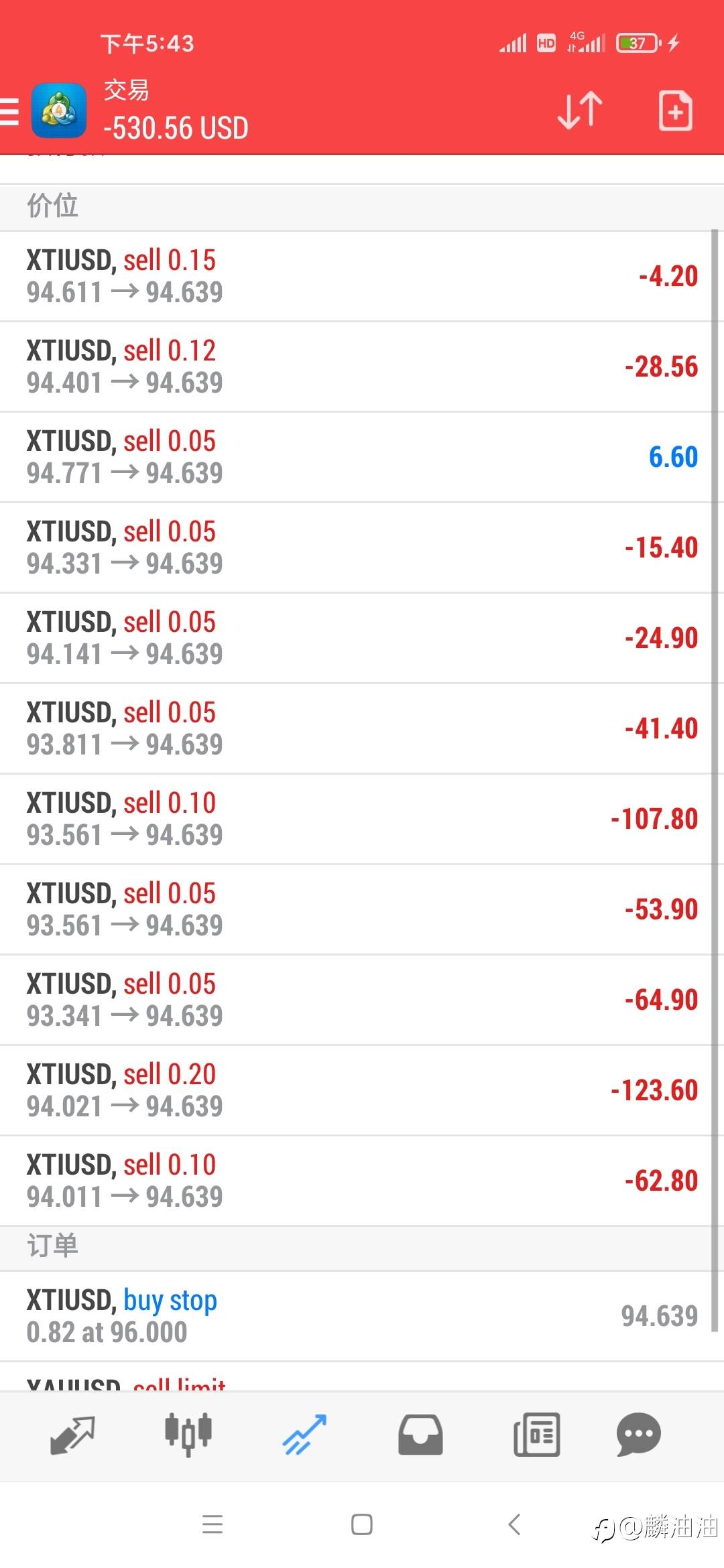The width and height of the screenshot is (724, 1568).
Task: Open the Chat messages tab
Action: click(x=639, y=1435)
